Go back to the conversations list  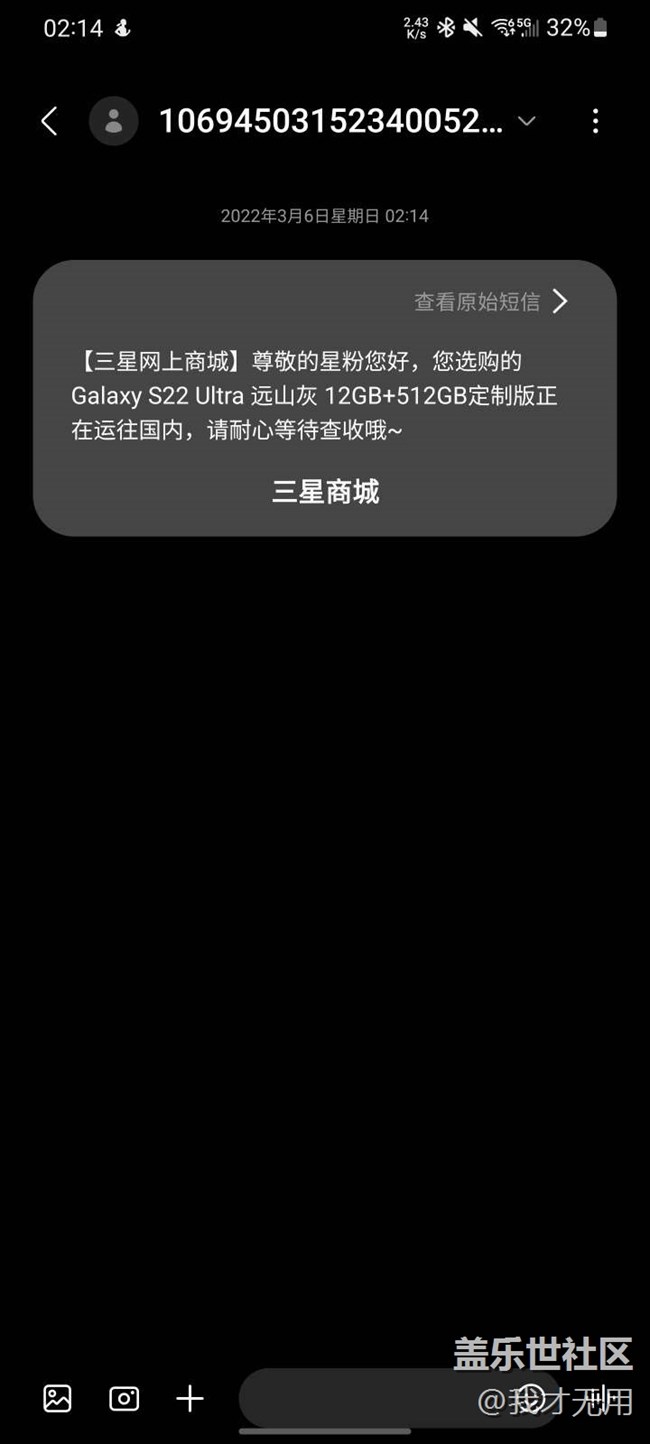[x=49, y=122]
